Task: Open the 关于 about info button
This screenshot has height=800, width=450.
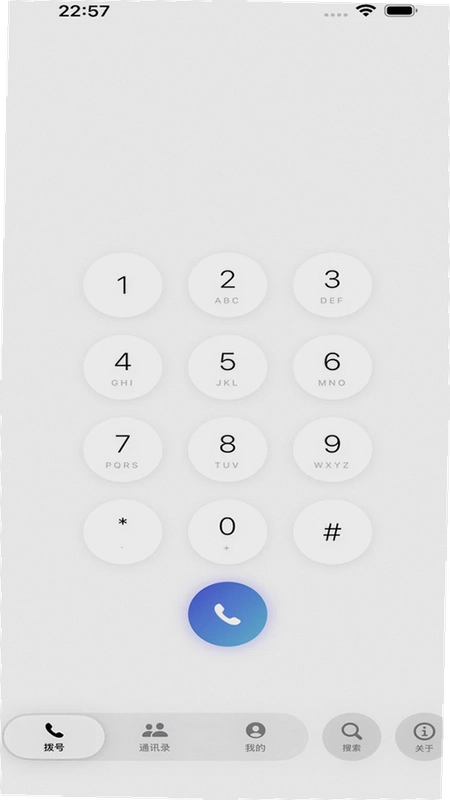Action: (422, 737)
